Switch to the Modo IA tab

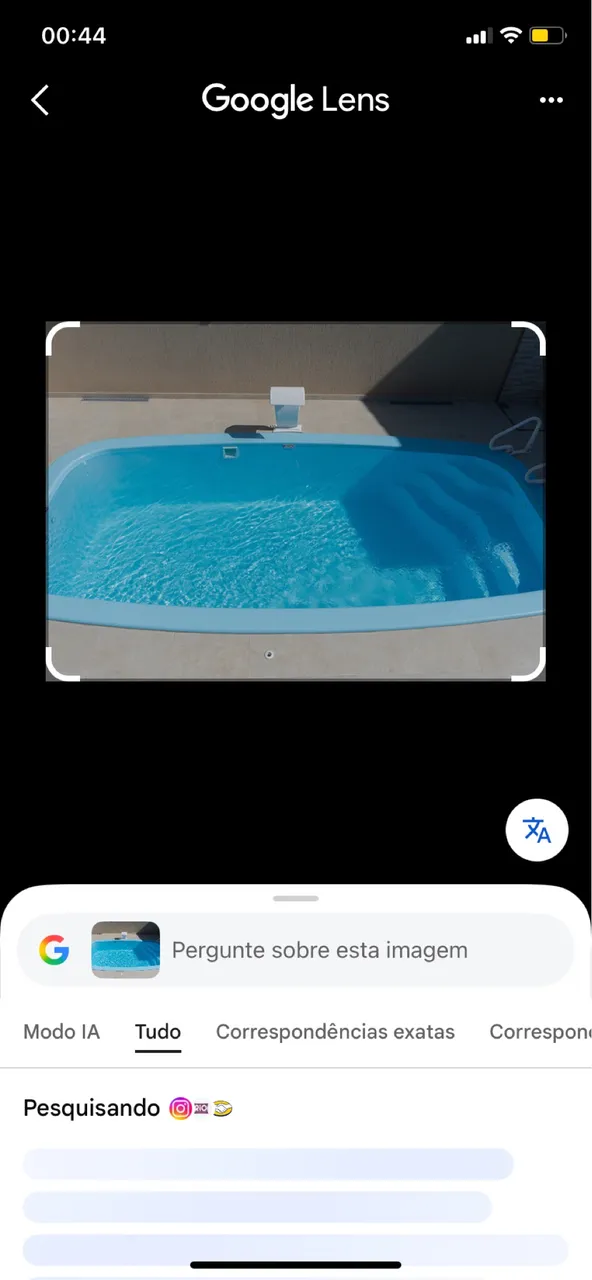62,1032
